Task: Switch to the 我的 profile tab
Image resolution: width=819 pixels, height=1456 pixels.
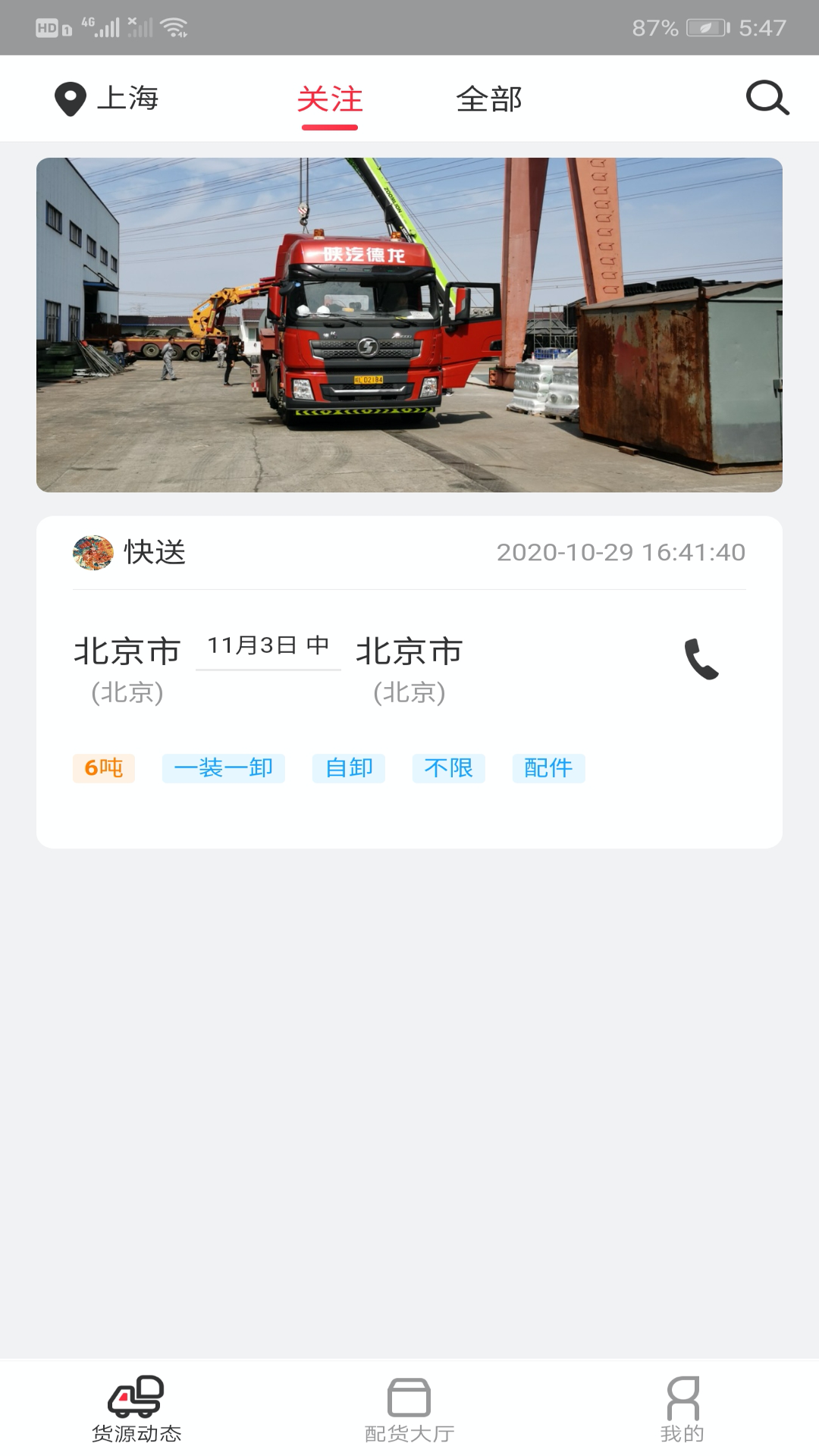Action: click(682, 1409)
